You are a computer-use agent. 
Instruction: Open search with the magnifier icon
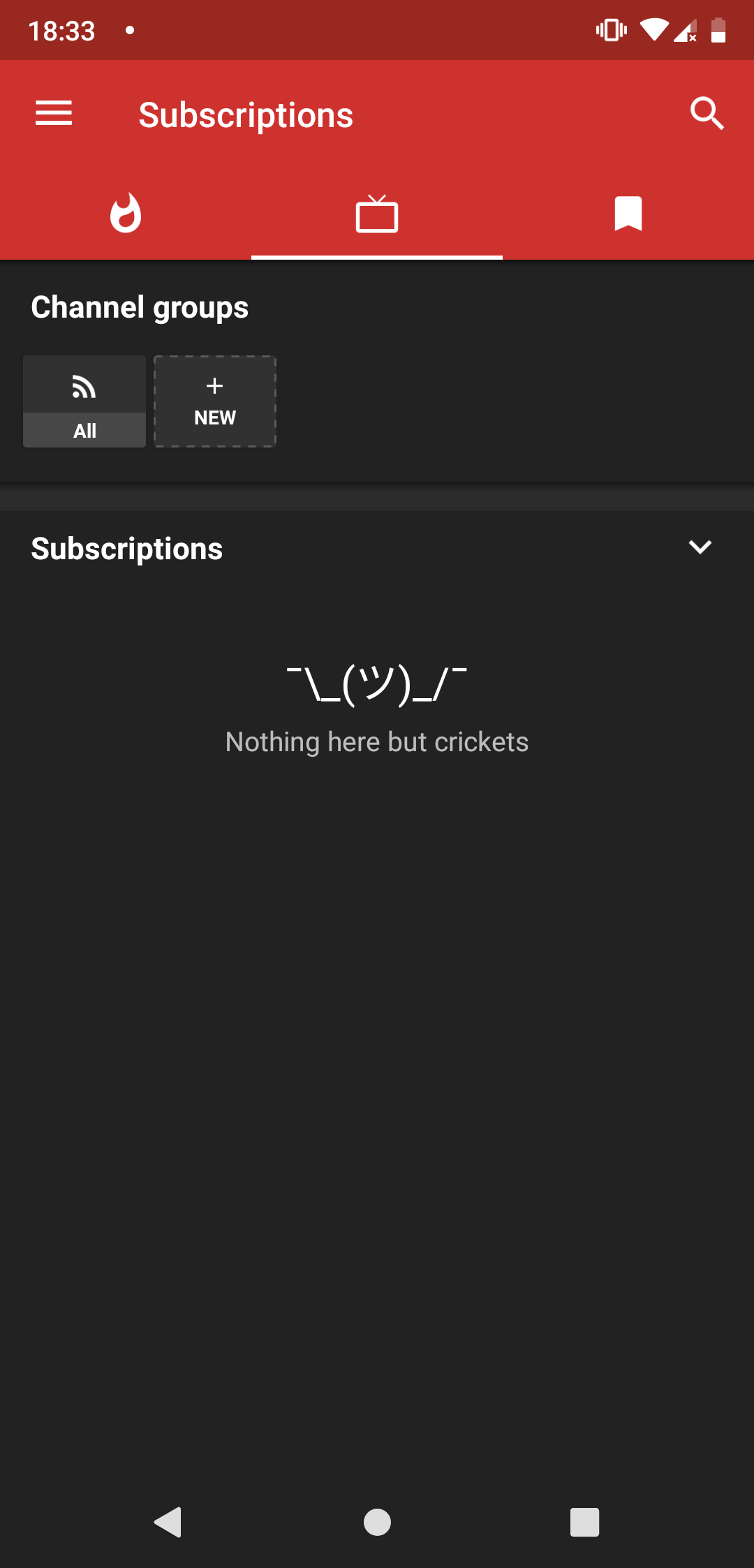(x=707, y=113)
